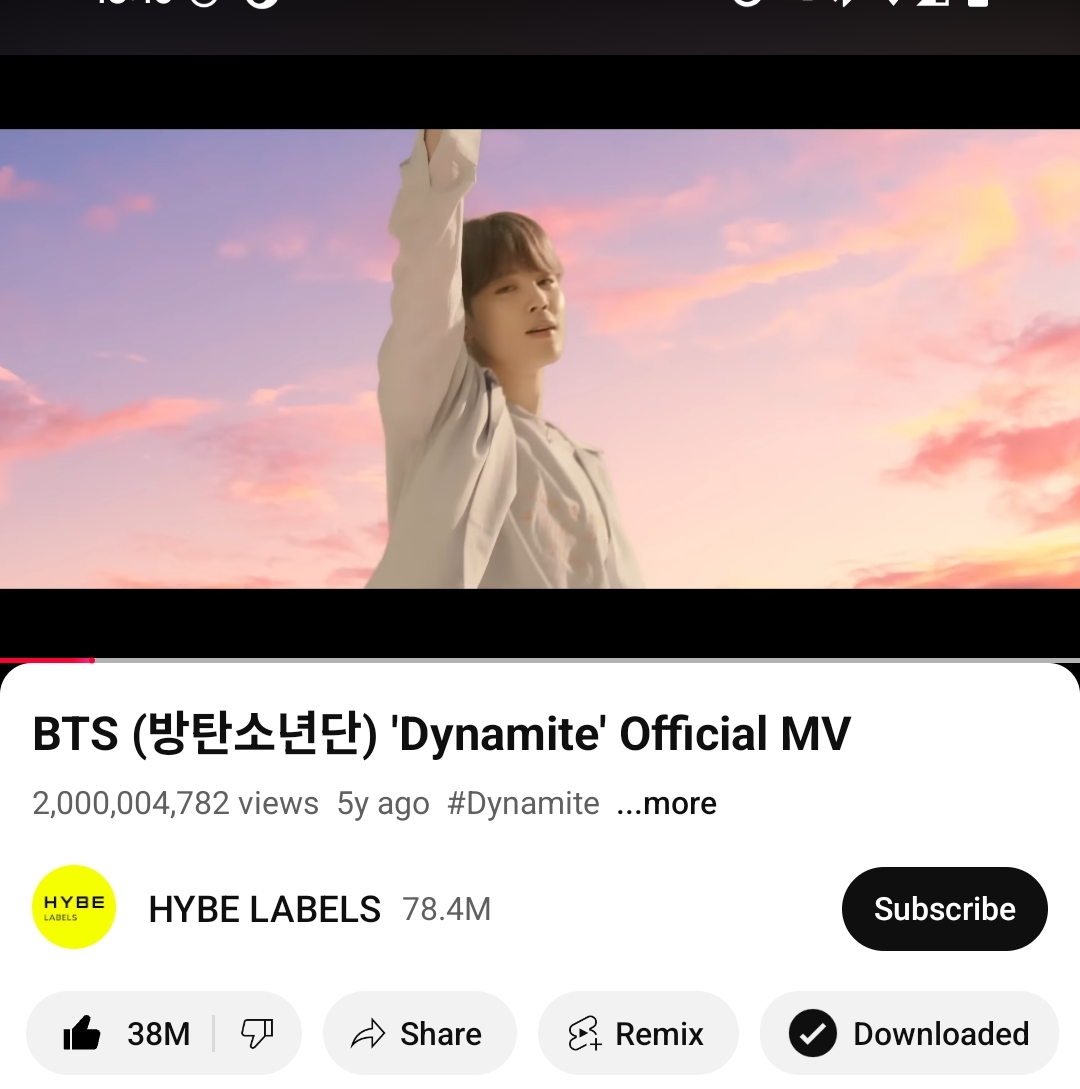This screenshot has height=1089, width=1080.
Task: Expand the description with ...more
Action: coord(666,803)
